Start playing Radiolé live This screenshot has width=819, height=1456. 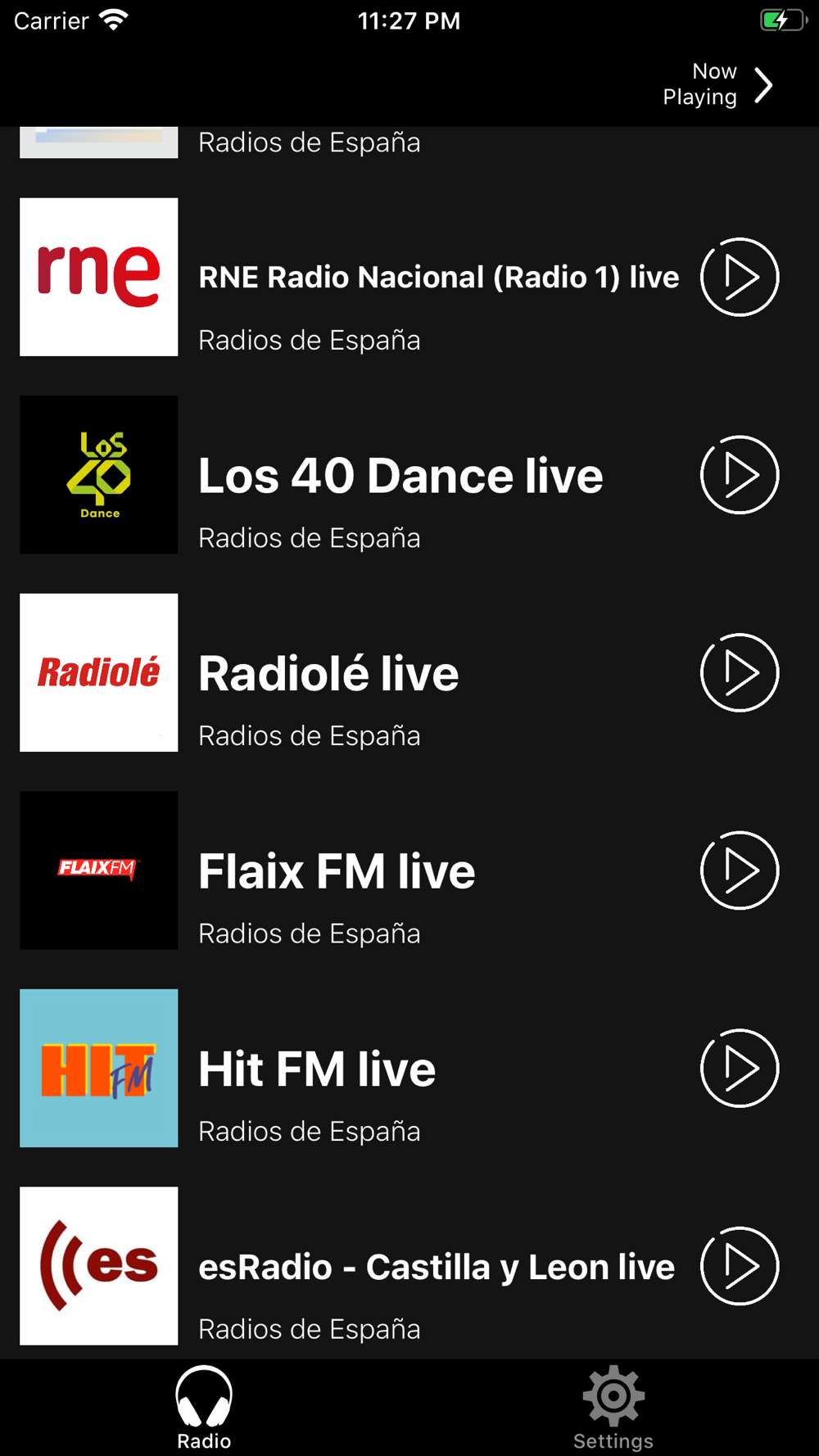(x=740, y=672)
